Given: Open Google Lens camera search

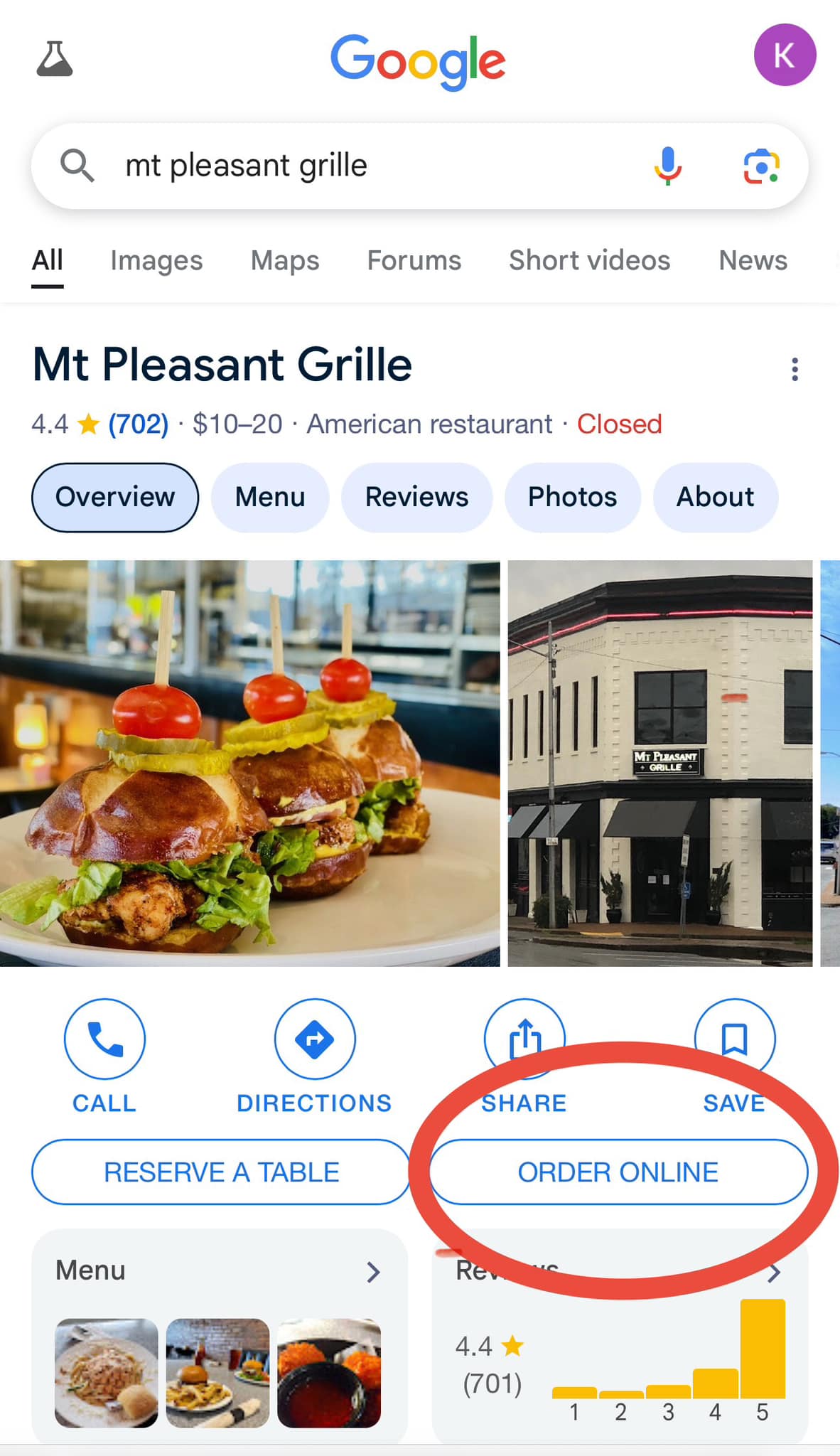Looking at the screenshot, I should click(x=761, y=166).
